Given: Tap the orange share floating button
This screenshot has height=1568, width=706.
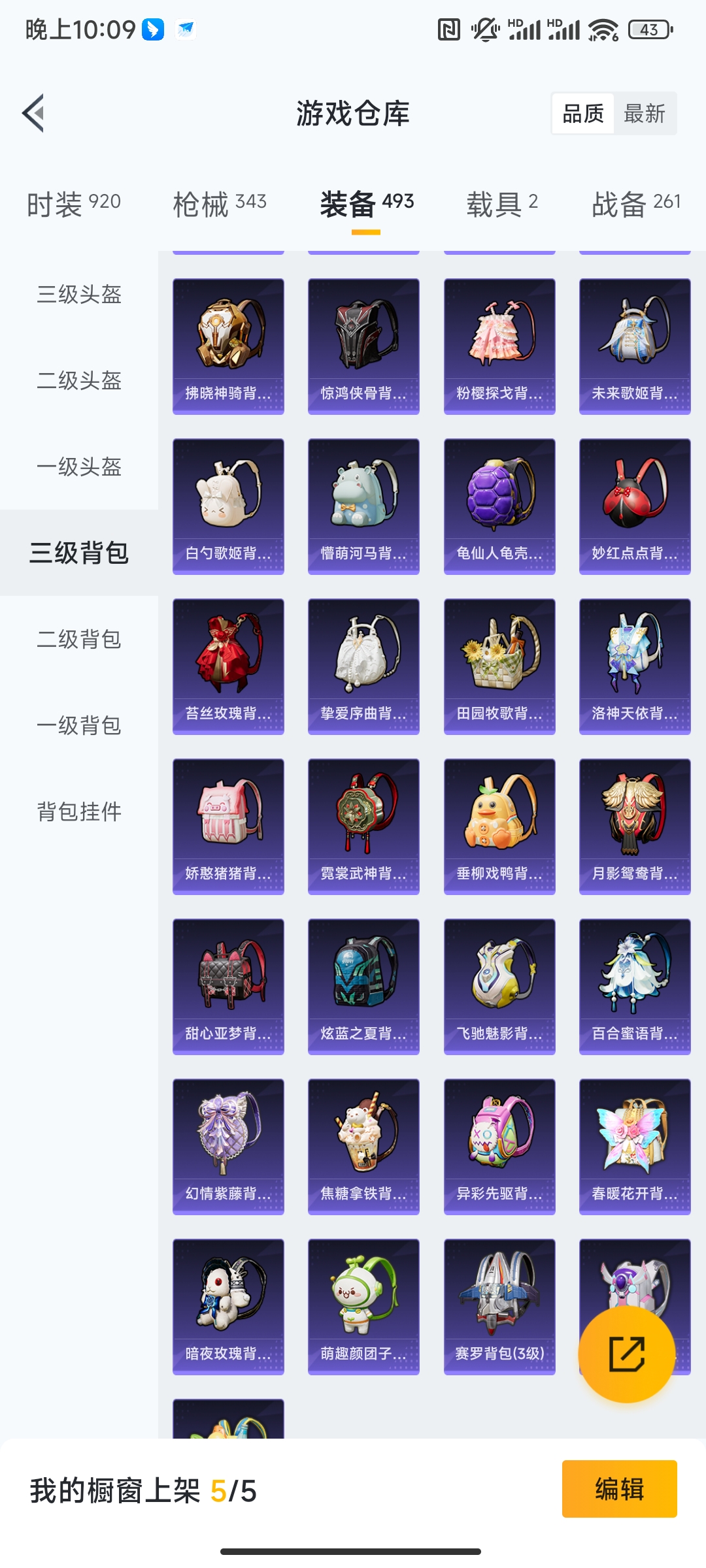Looking at the screenshot, I should point(626,1354).
